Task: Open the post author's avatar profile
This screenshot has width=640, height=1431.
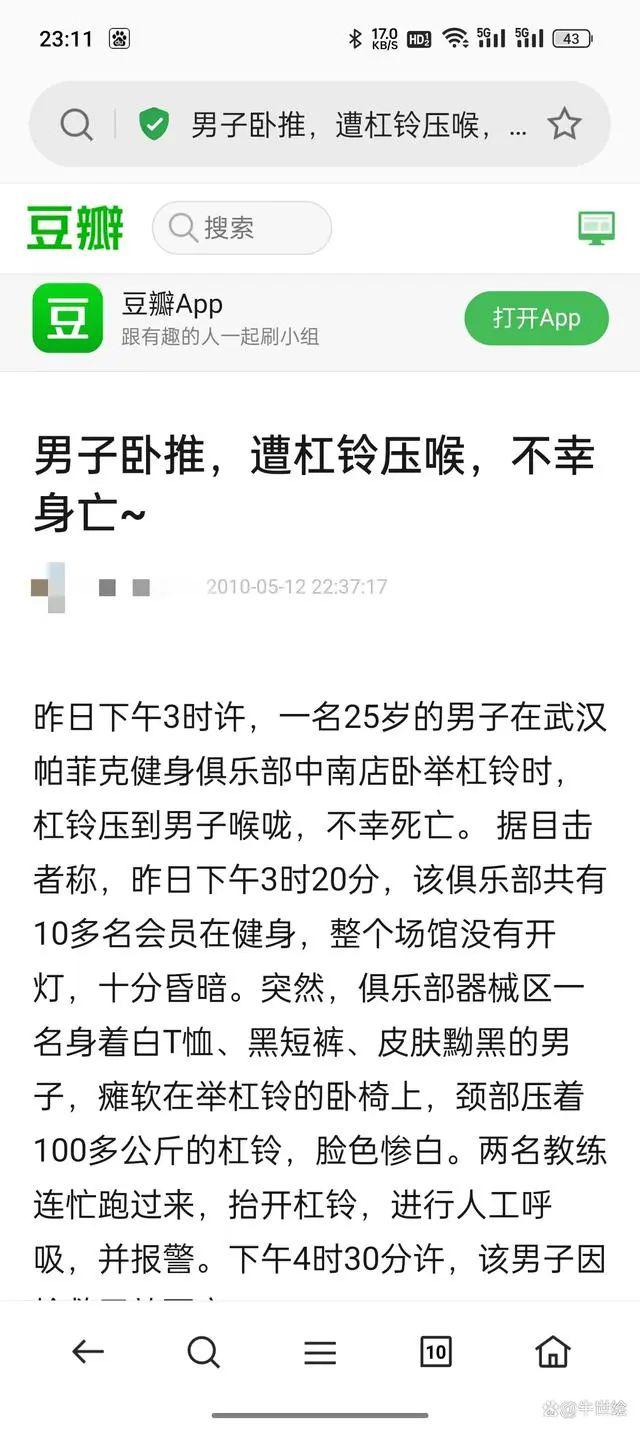Action: coord(49,587)
